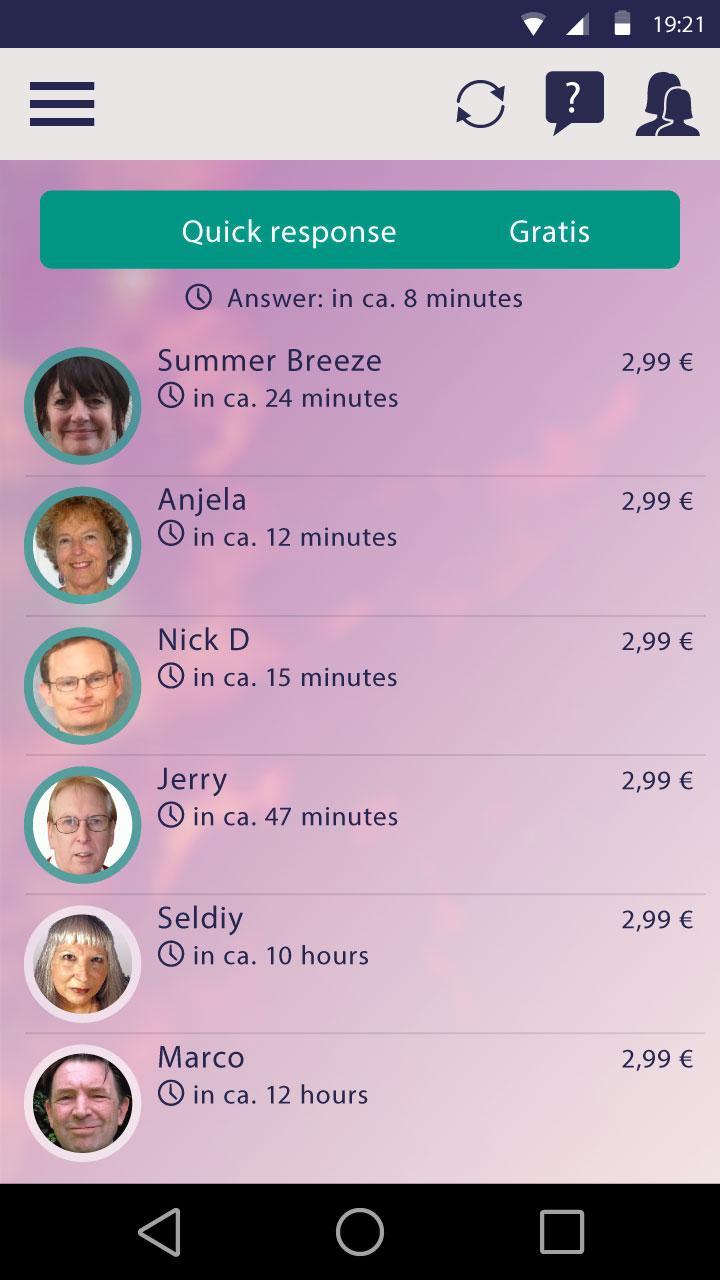Open Seldiy's listing
Viewport: 720px width, 1280px height.
360,963
